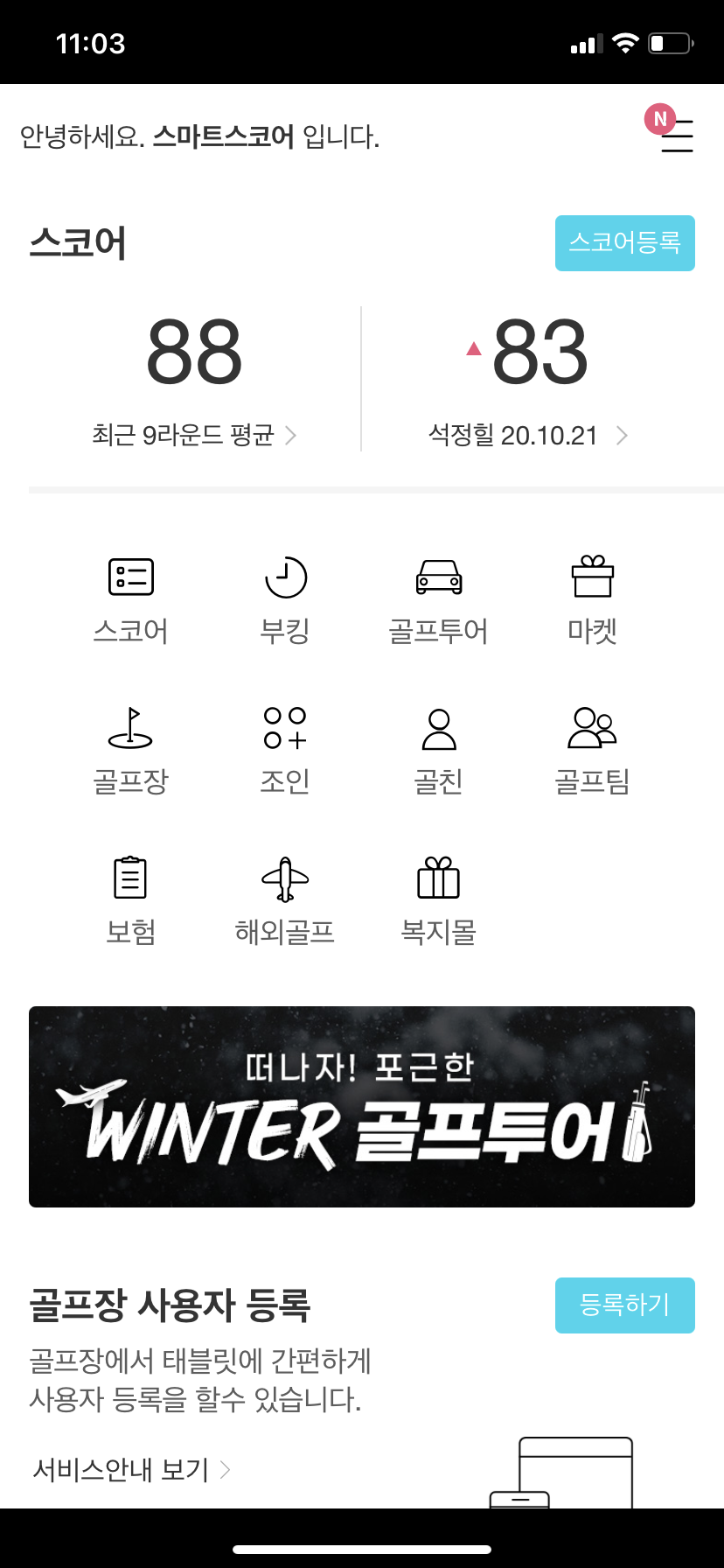This screenshot has width=724, height=1568.
Task: Tap the 등록하기 button
Action: pyautogui.click(x=624, y=1305)
